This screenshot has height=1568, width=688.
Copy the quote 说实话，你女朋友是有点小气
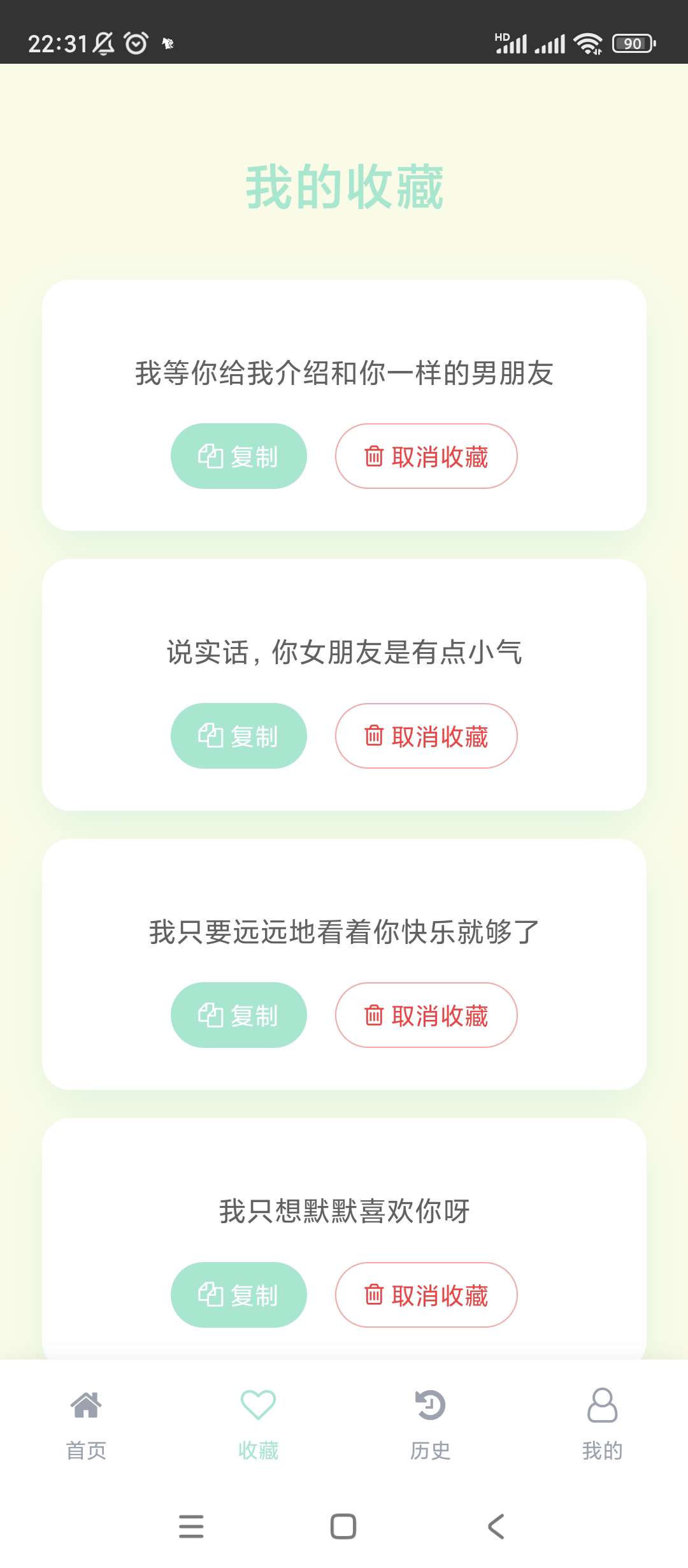(238, 736)
